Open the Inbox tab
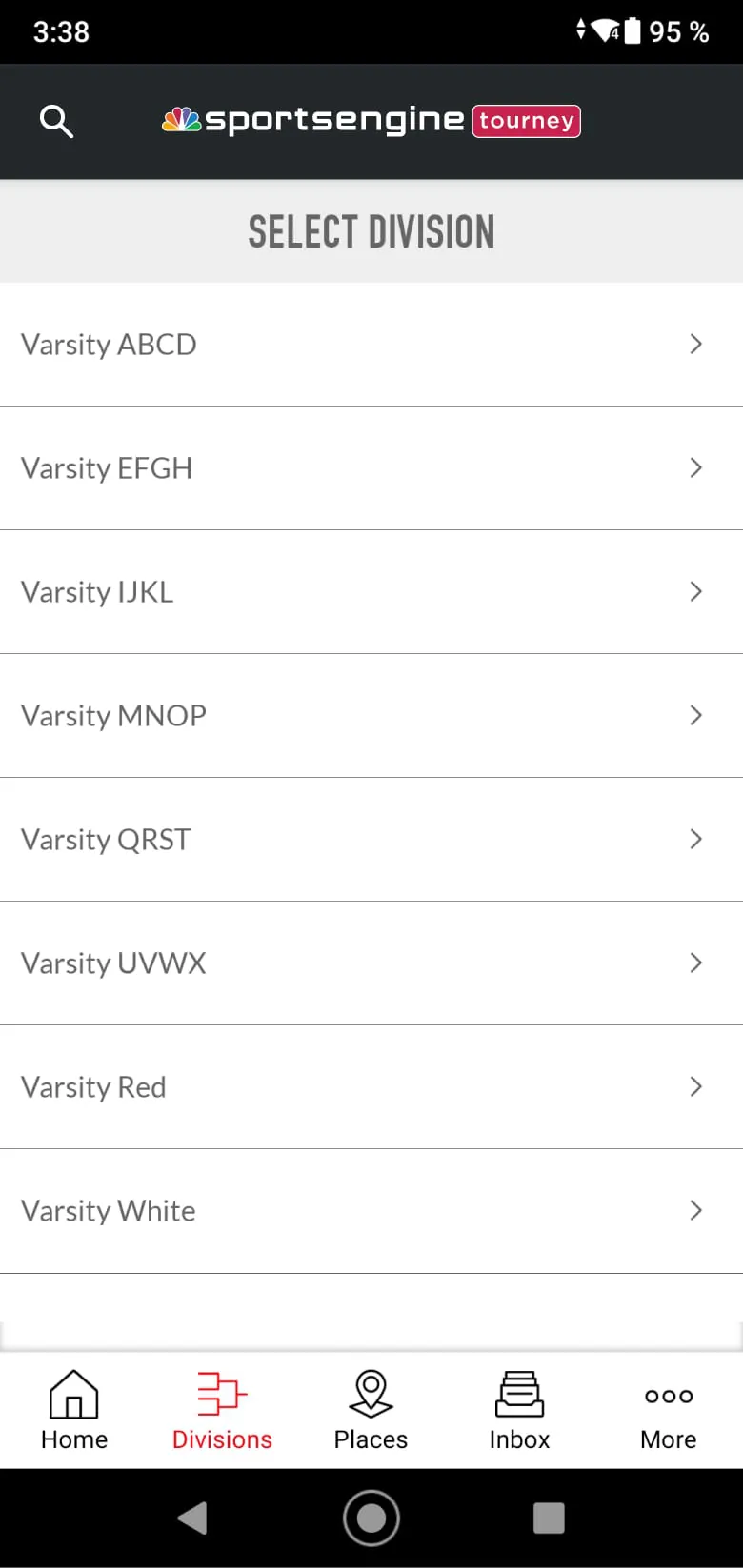The width and height of the screenshot is (743, 1568). 519,1411
